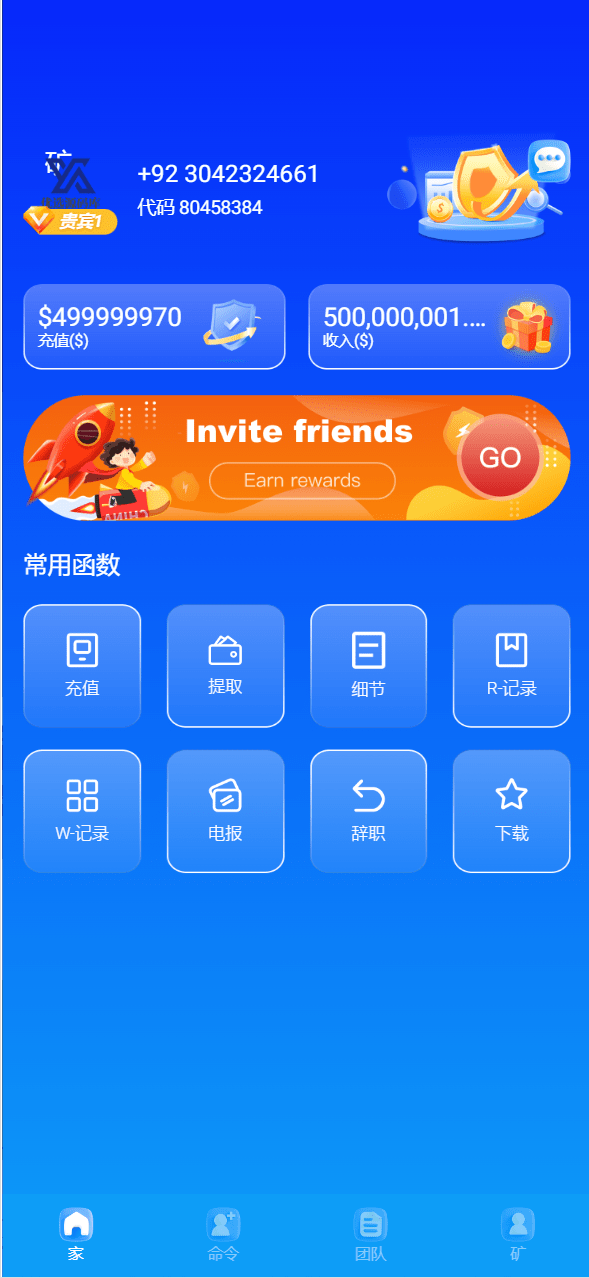Open the 收入($) income card
Image resolution: width=589 pixels, height=1278 pixels.
tap(439, 327)
